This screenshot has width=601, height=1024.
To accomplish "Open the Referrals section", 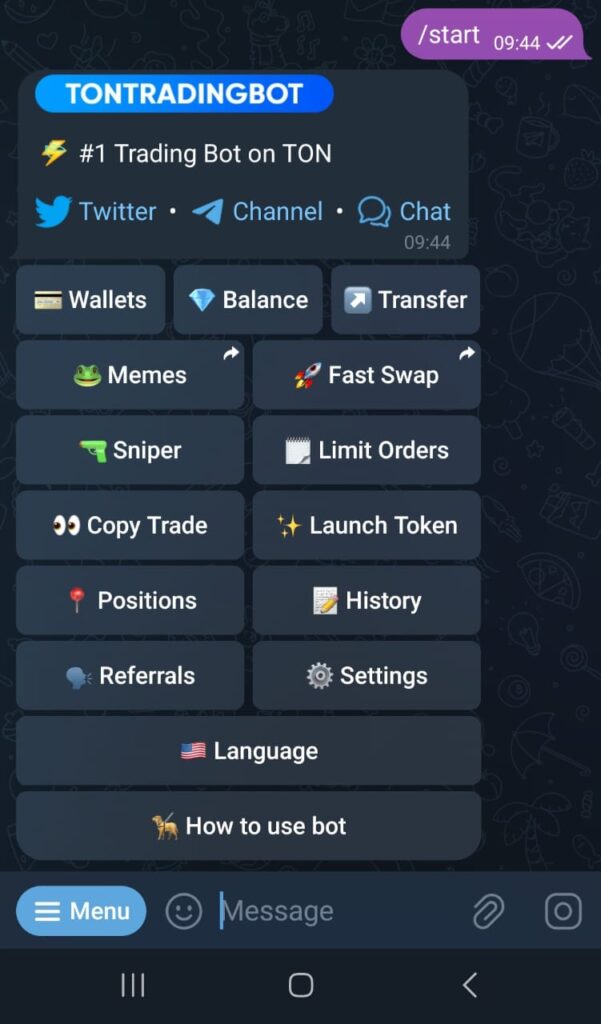I will (x=130, y=676).
